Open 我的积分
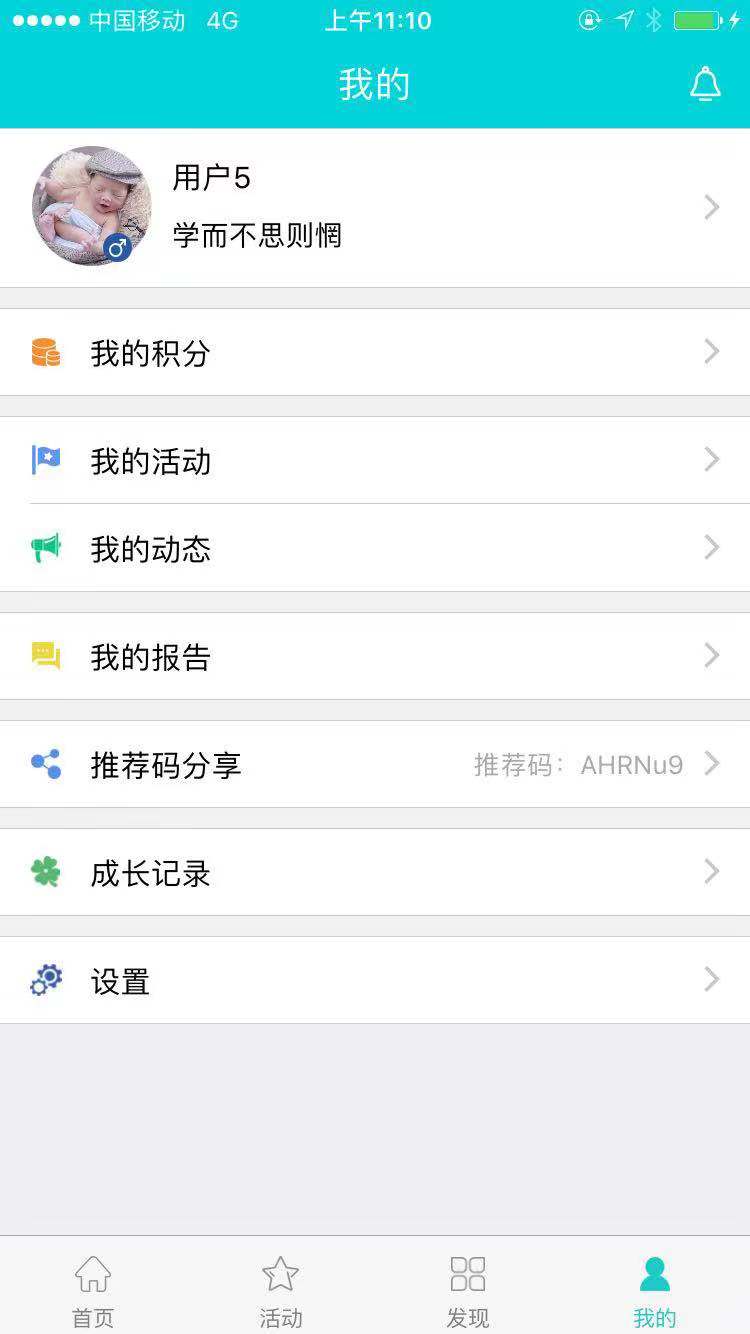The height and width of the screenshot is (1334, 750). click(x=375, y=352)
